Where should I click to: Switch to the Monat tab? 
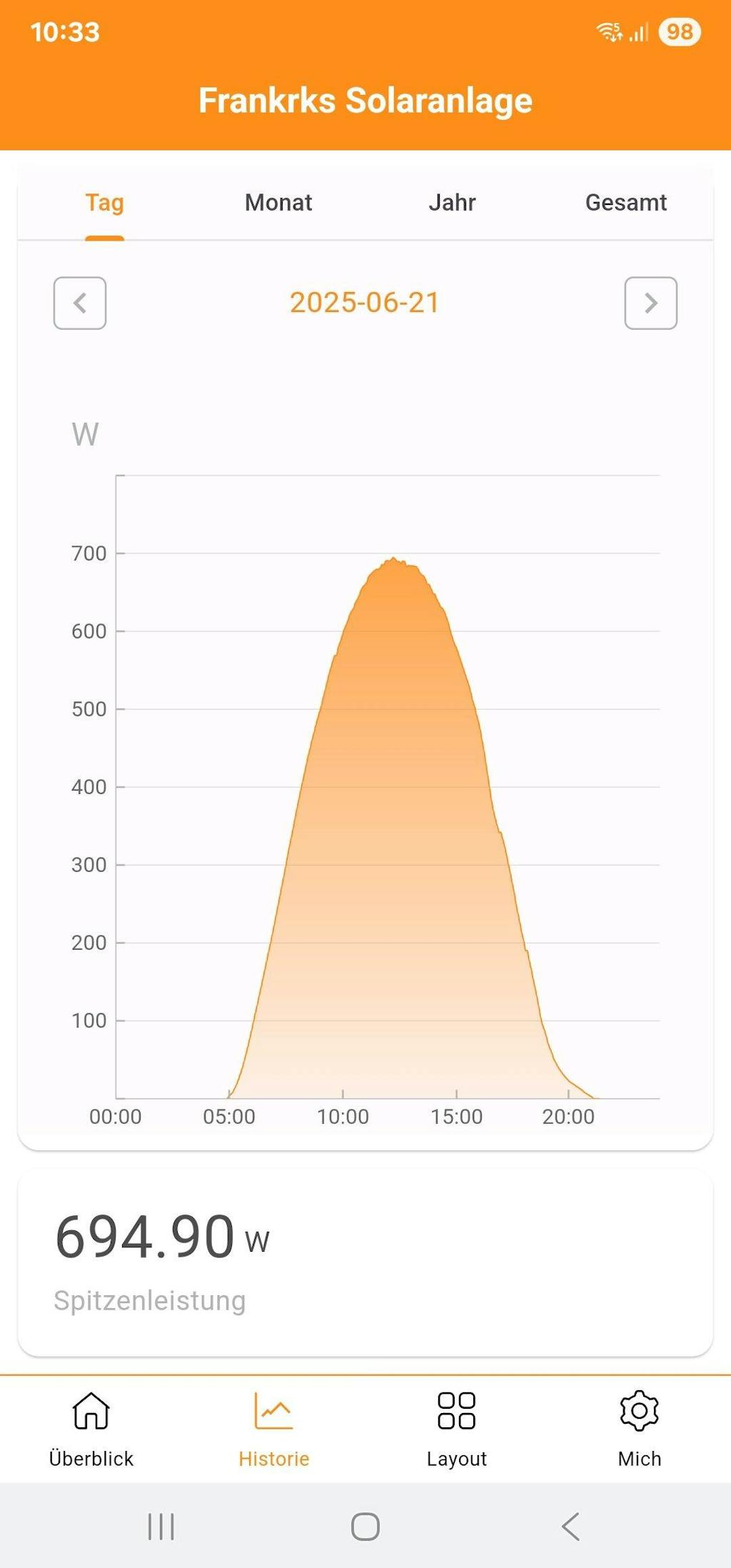tap(278, 203)
